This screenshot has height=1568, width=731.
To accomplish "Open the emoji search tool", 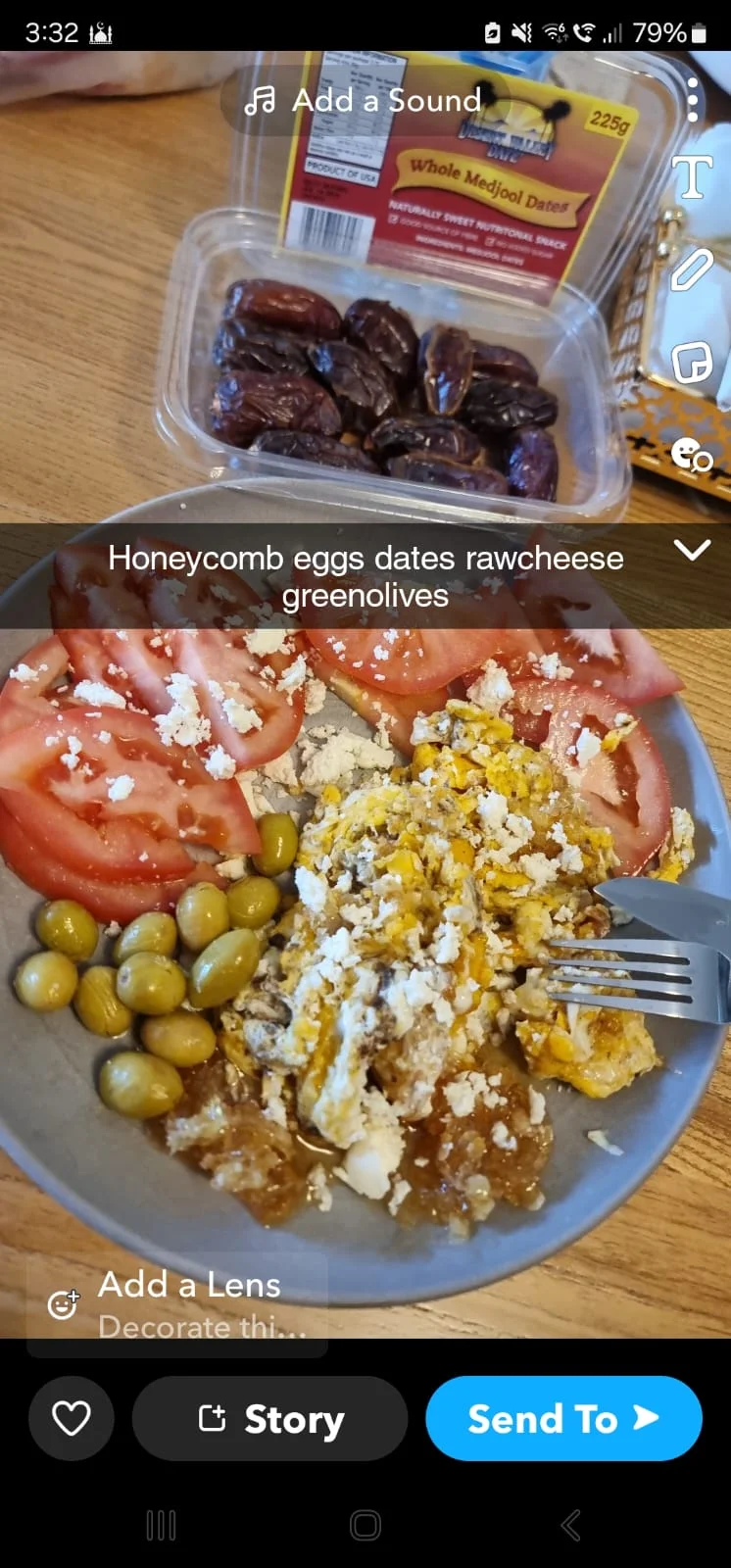I will click(x=692, y=454).
